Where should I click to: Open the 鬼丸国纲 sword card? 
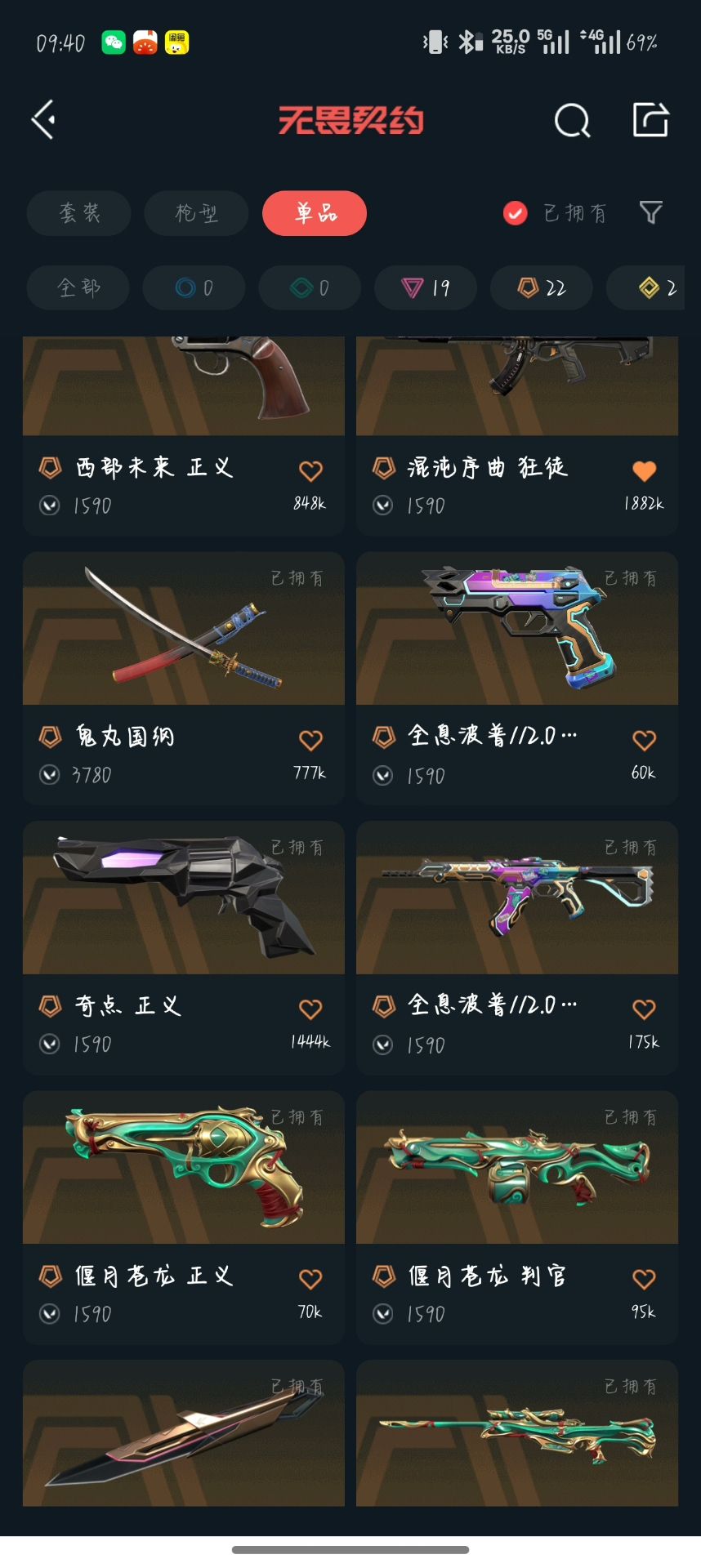(184, 629)
